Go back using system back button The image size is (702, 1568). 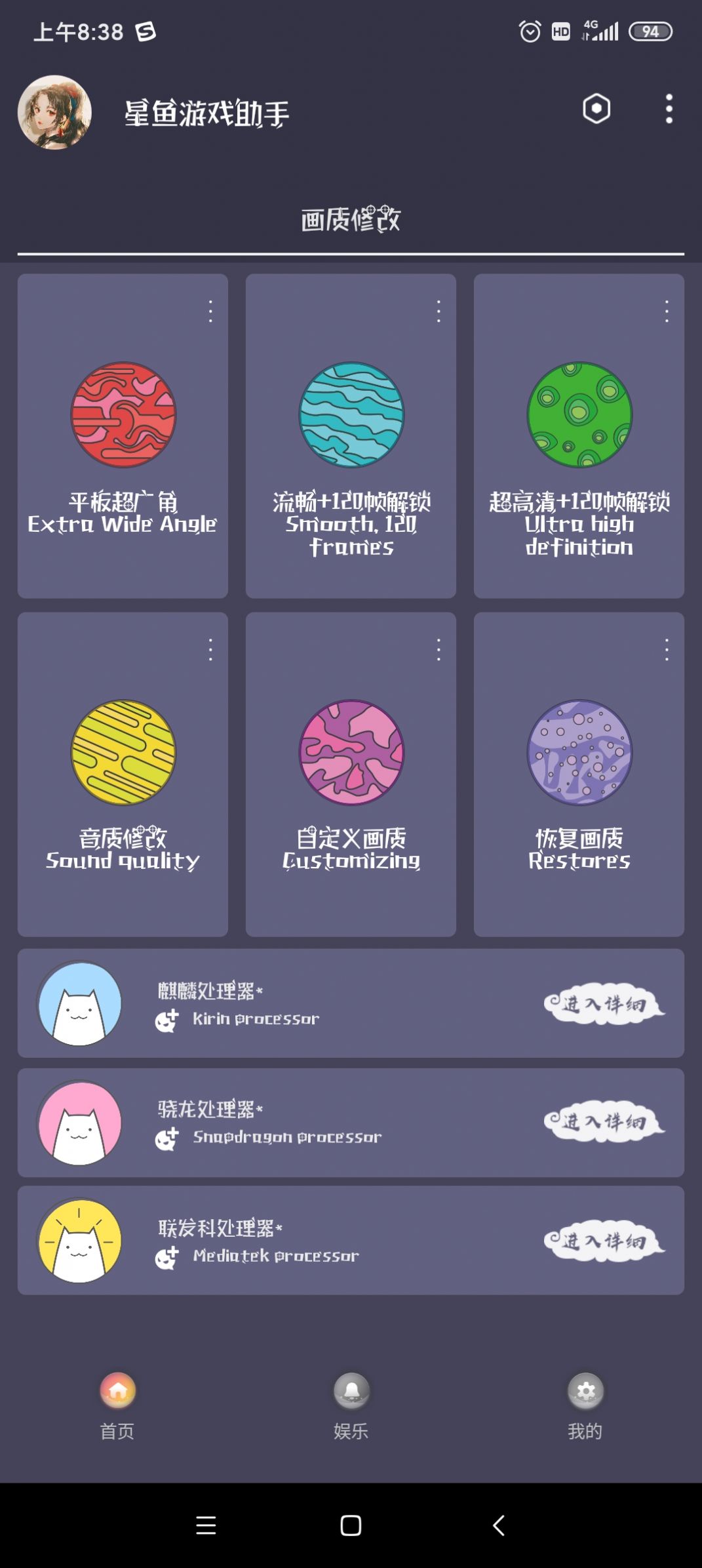tap(498, 1525)
